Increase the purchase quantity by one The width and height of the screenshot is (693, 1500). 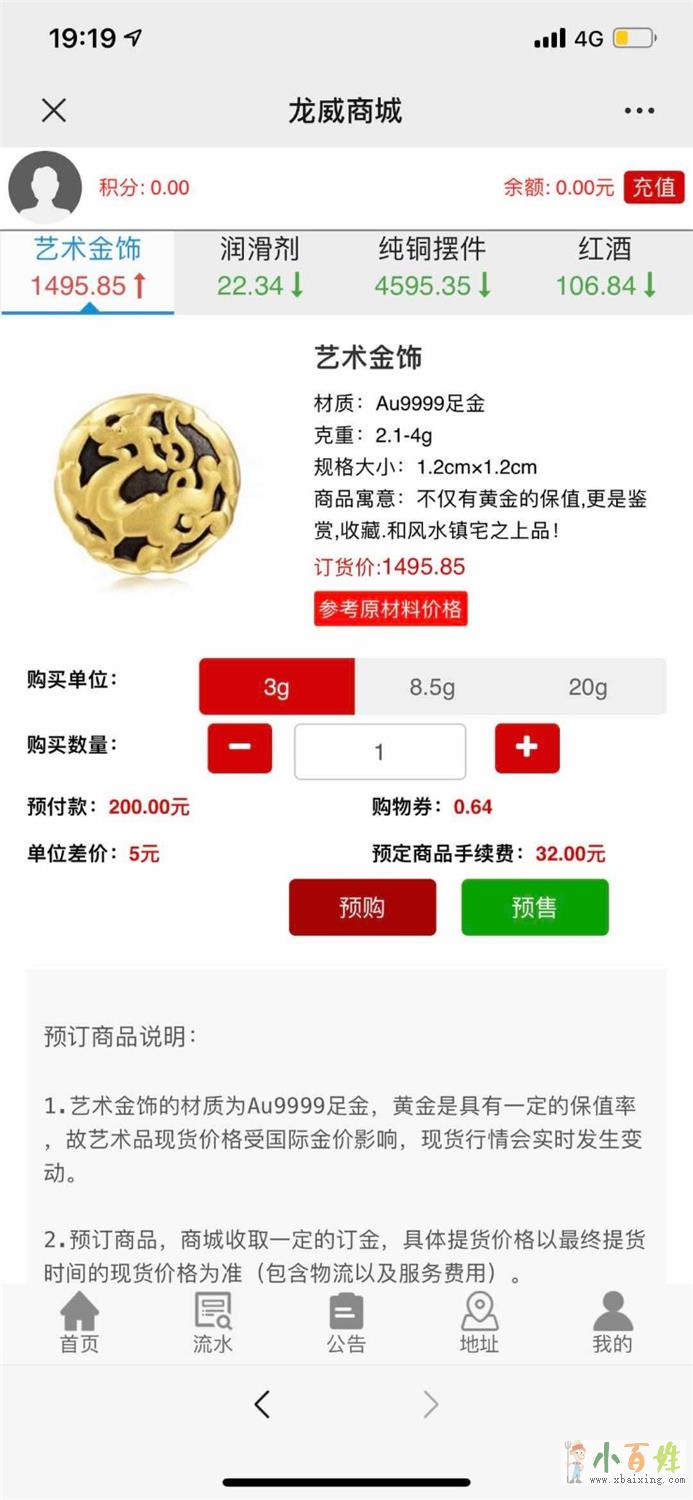[527, 748]
